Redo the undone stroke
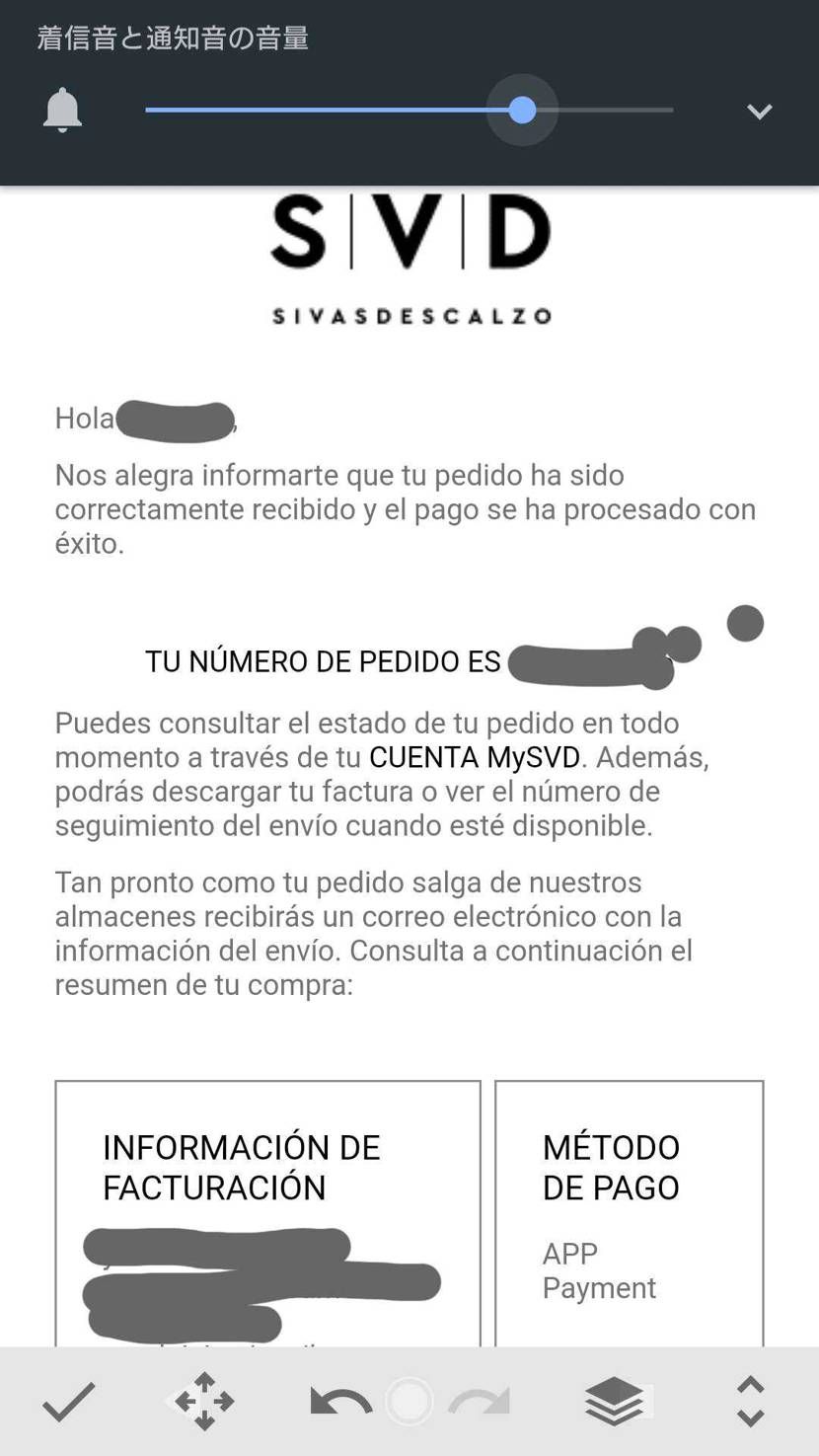This screenshot has width=819, height=1456. coord(481,1401)
